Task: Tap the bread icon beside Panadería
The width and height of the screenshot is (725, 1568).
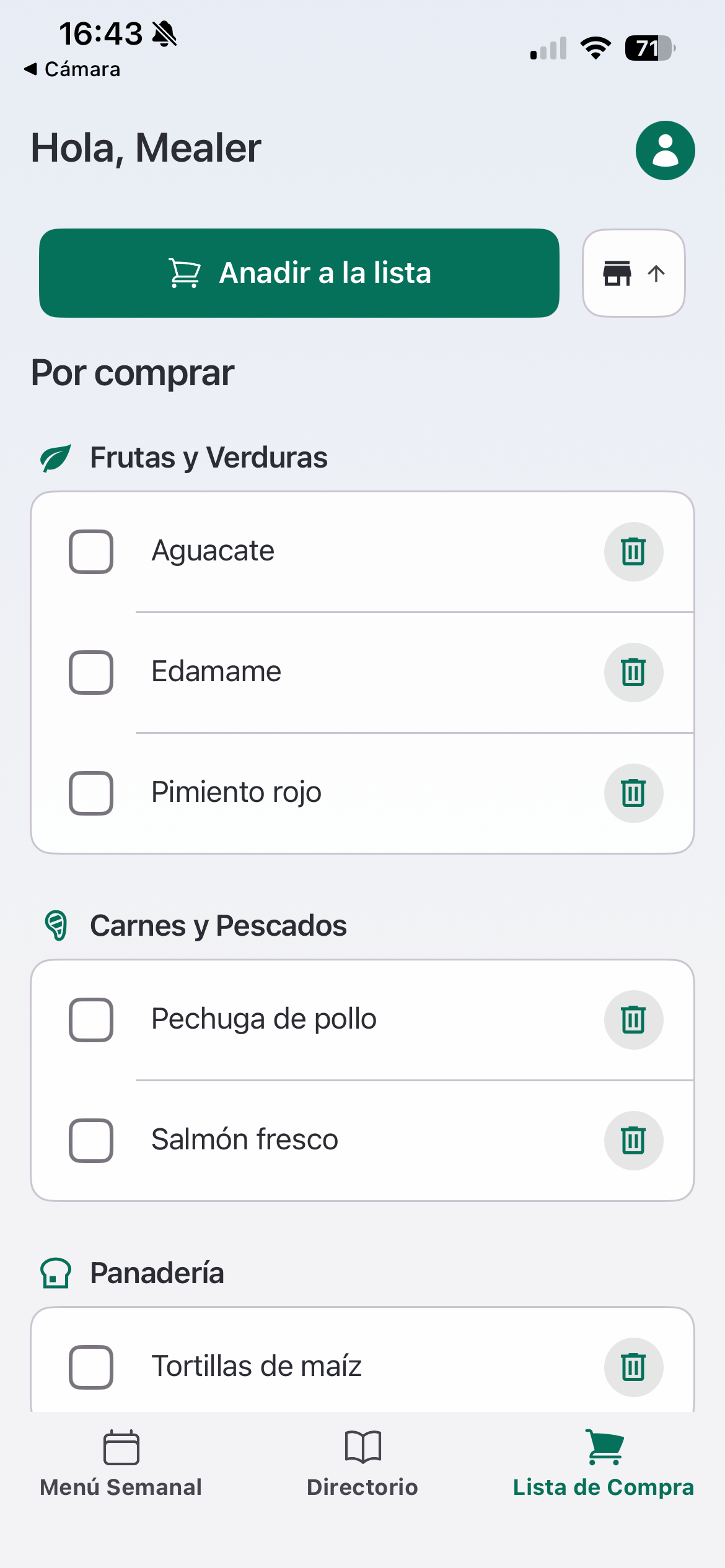Action: click(55, 1273)
